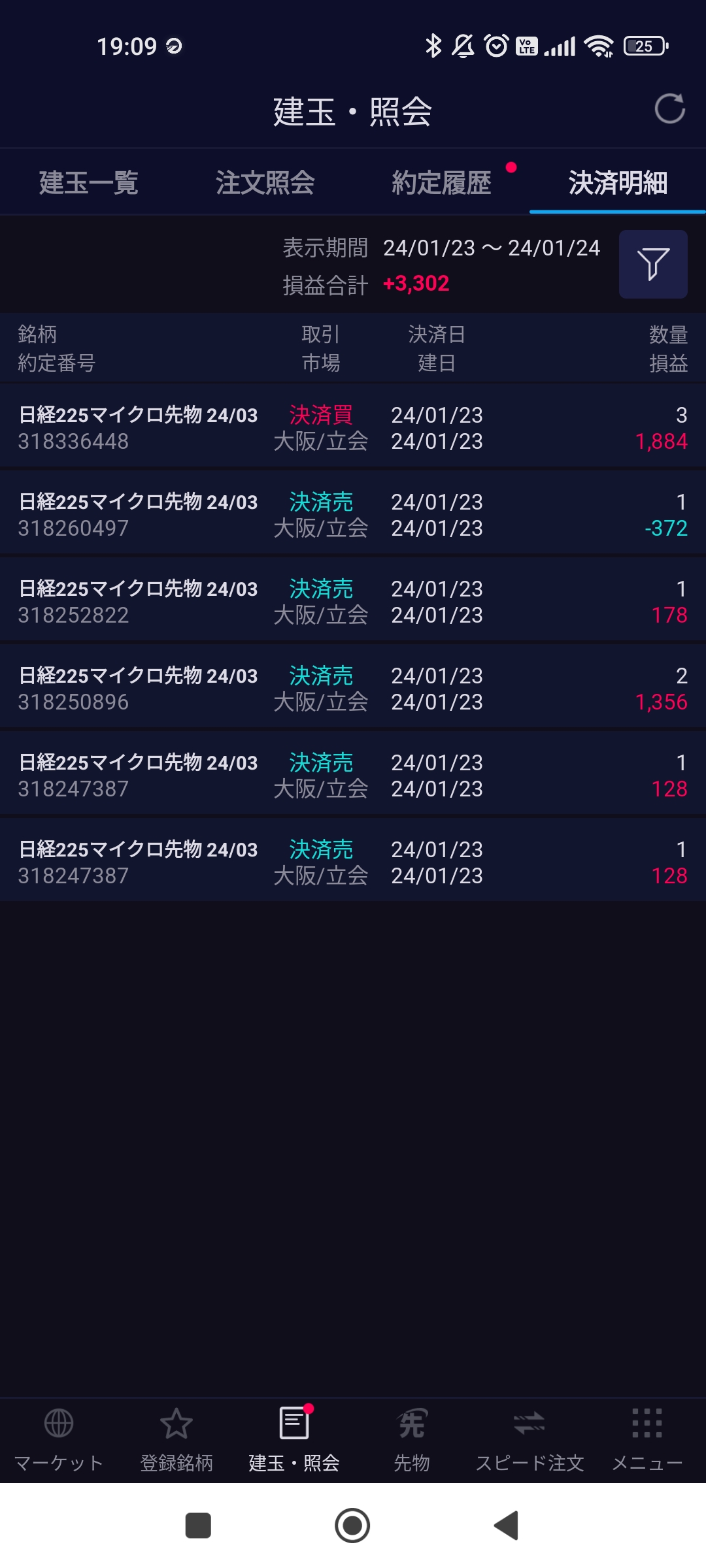Switch to the 建玉一覧 tab
This screenshot has height=1568, width=706.
coord(88,182)
